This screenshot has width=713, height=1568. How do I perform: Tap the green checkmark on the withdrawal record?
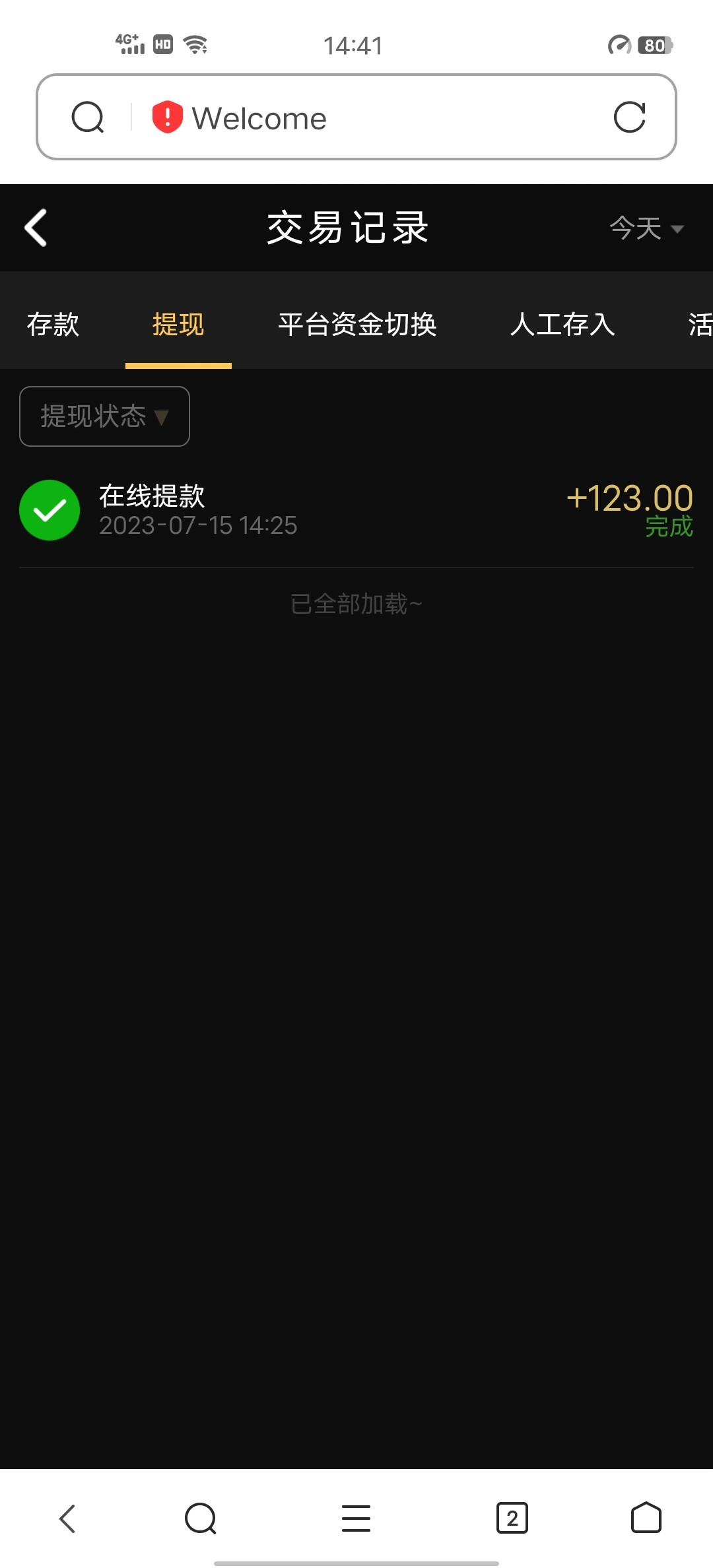pyautogui.click(x=50, y=509)
